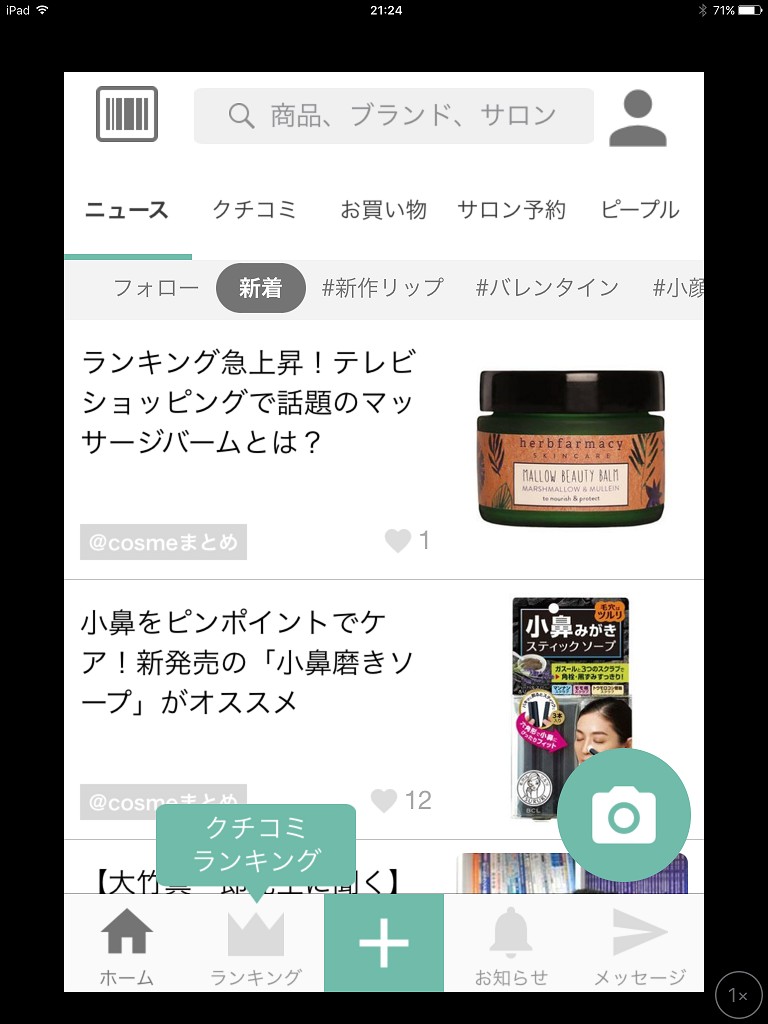Switch to the ピープル tab
This screenshot has width=768, height=1024.
click(640, 210)
